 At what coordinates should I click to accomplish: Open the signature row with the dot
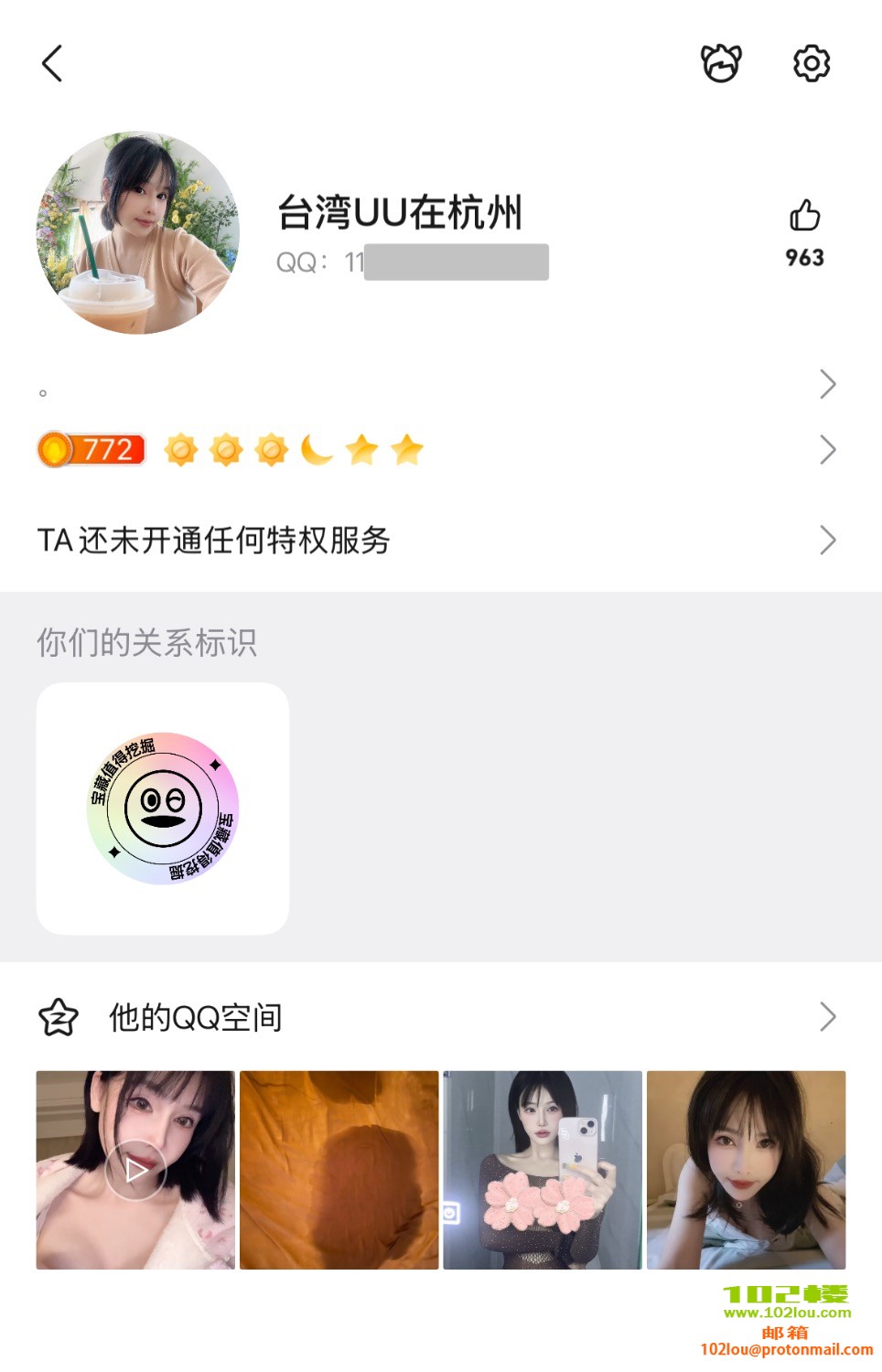[x=439, y=385]
